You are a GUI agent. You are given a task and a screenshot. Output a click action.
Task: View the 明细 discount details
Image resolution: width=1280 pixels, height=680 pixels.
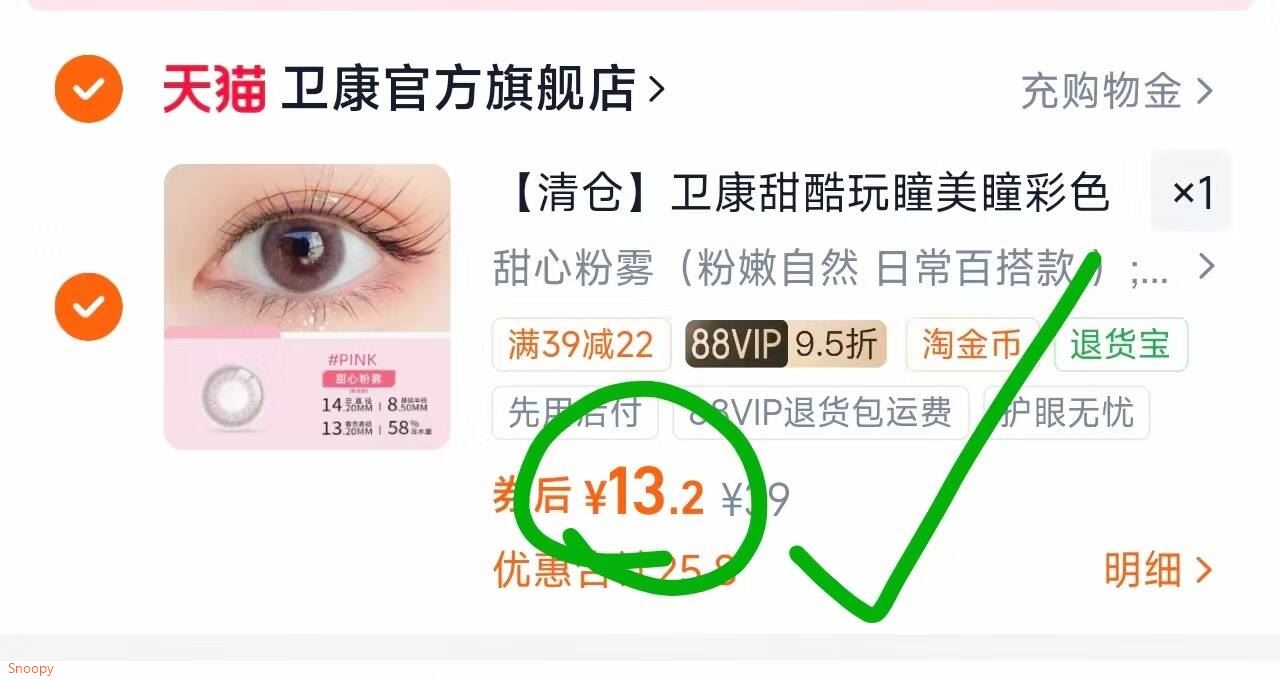coord(1158,570)
